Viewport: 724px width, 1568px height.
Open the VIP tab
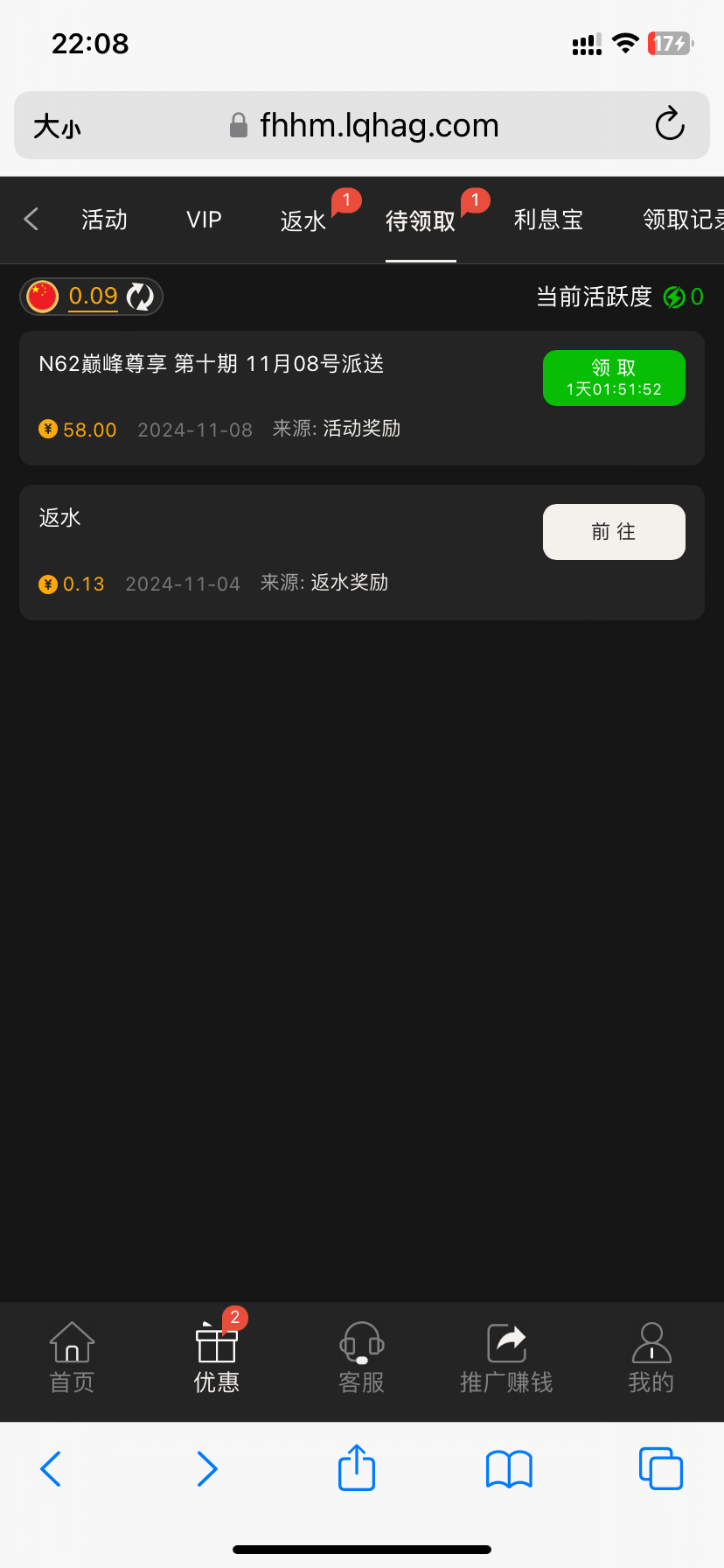click(x=204, y=220)
